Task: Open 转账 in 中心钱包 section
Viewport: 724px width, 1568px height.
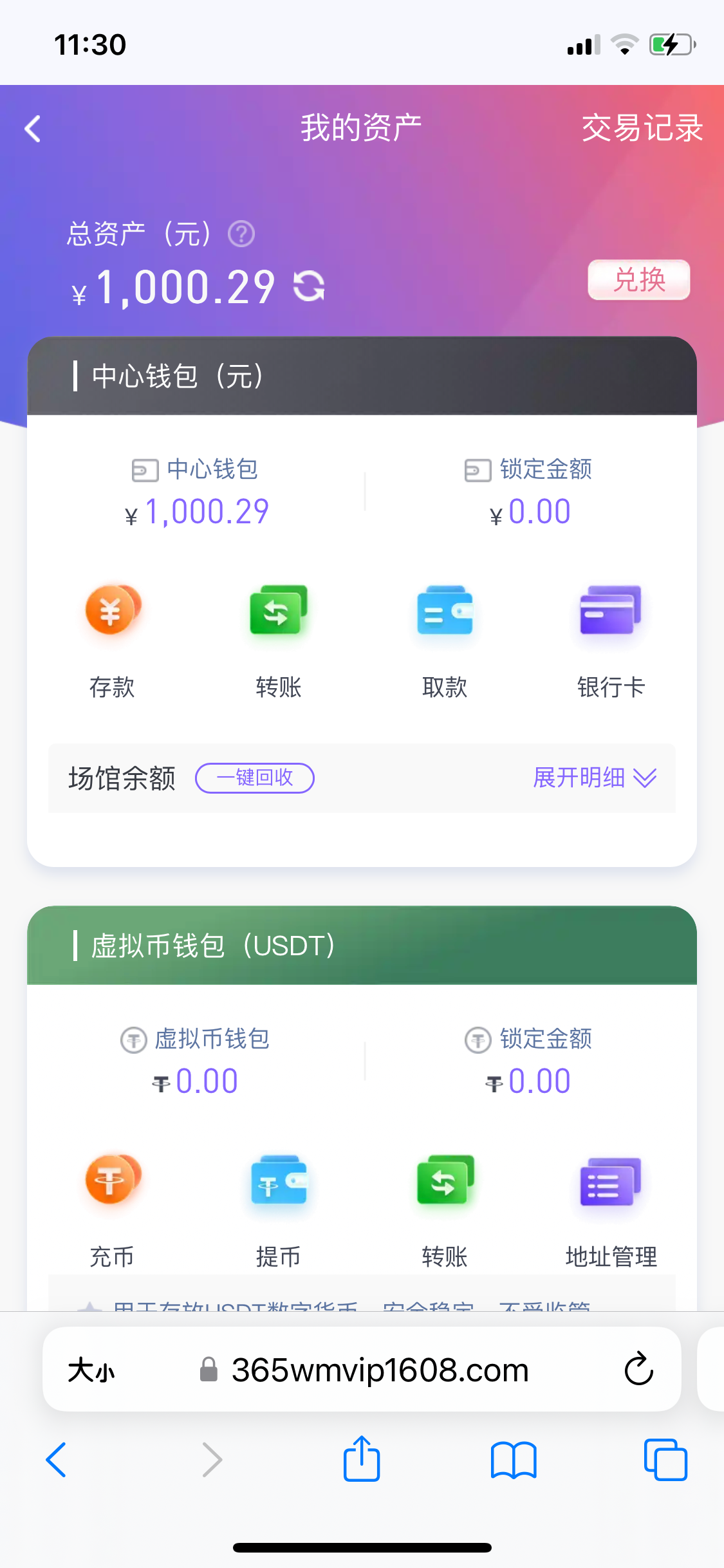Action: 278,637
